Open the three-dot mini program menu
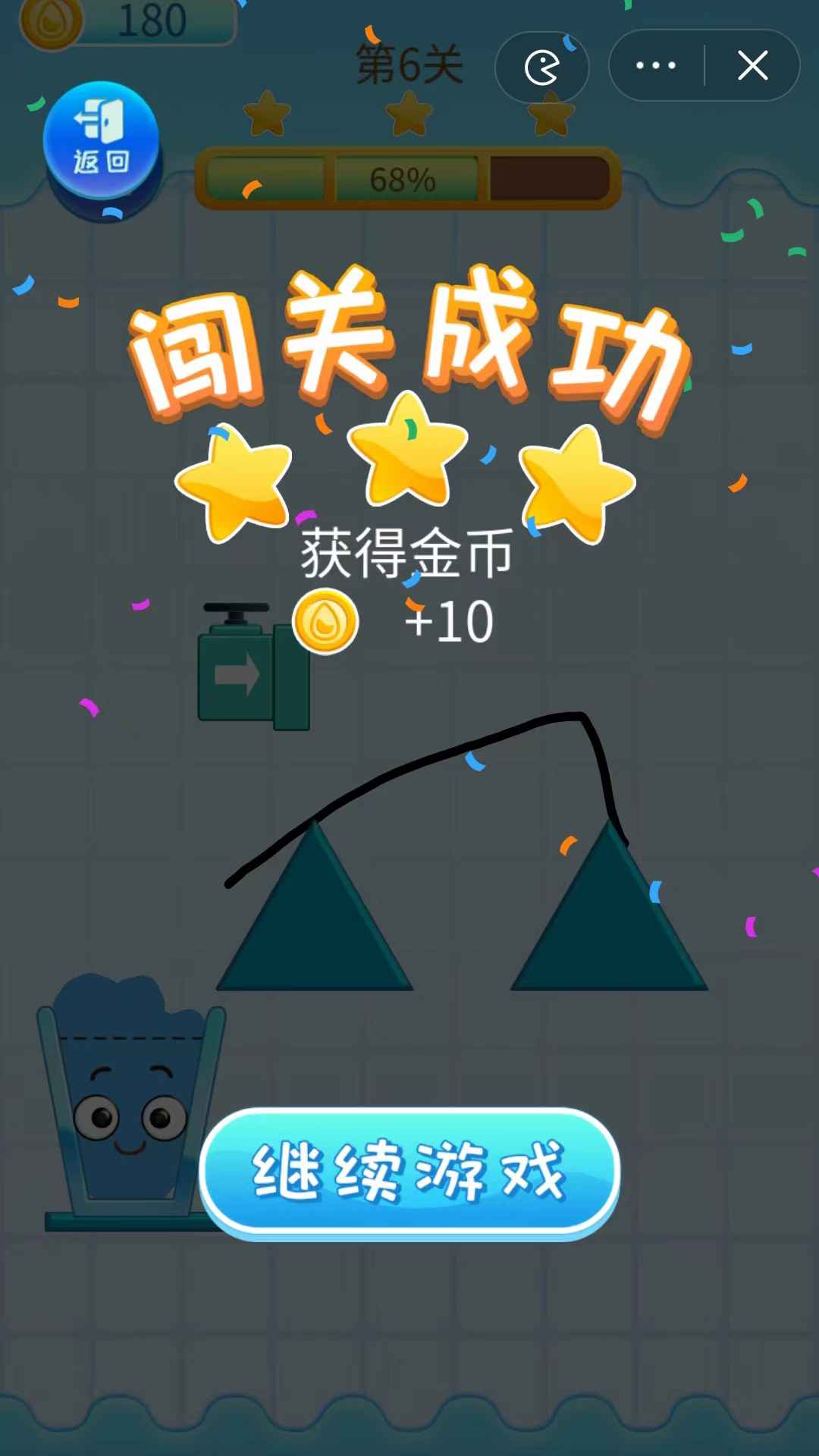Viewport: 819px width, 1456px height. tap(656, 66)
